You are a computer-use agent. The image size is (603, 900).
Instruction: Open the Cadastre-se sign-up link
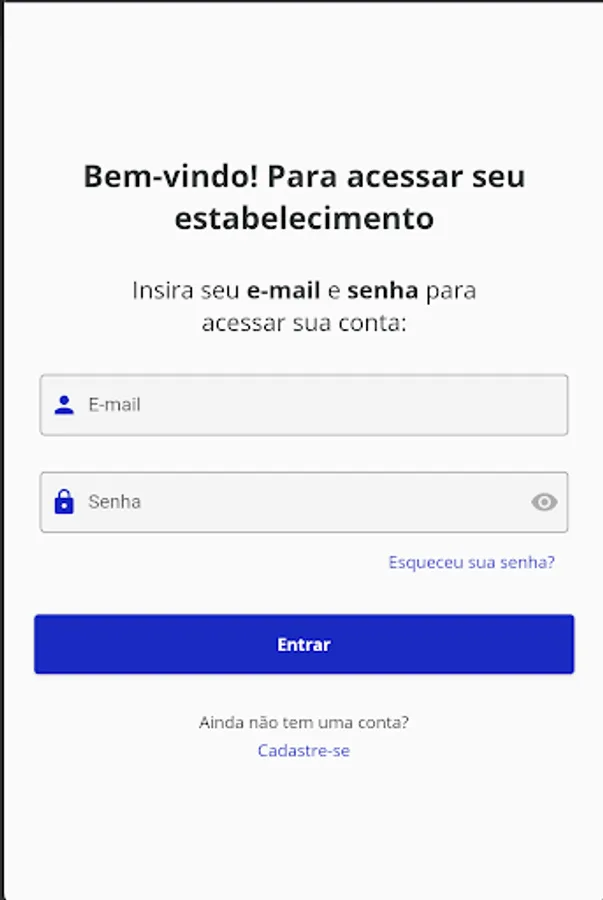(304, 750)
